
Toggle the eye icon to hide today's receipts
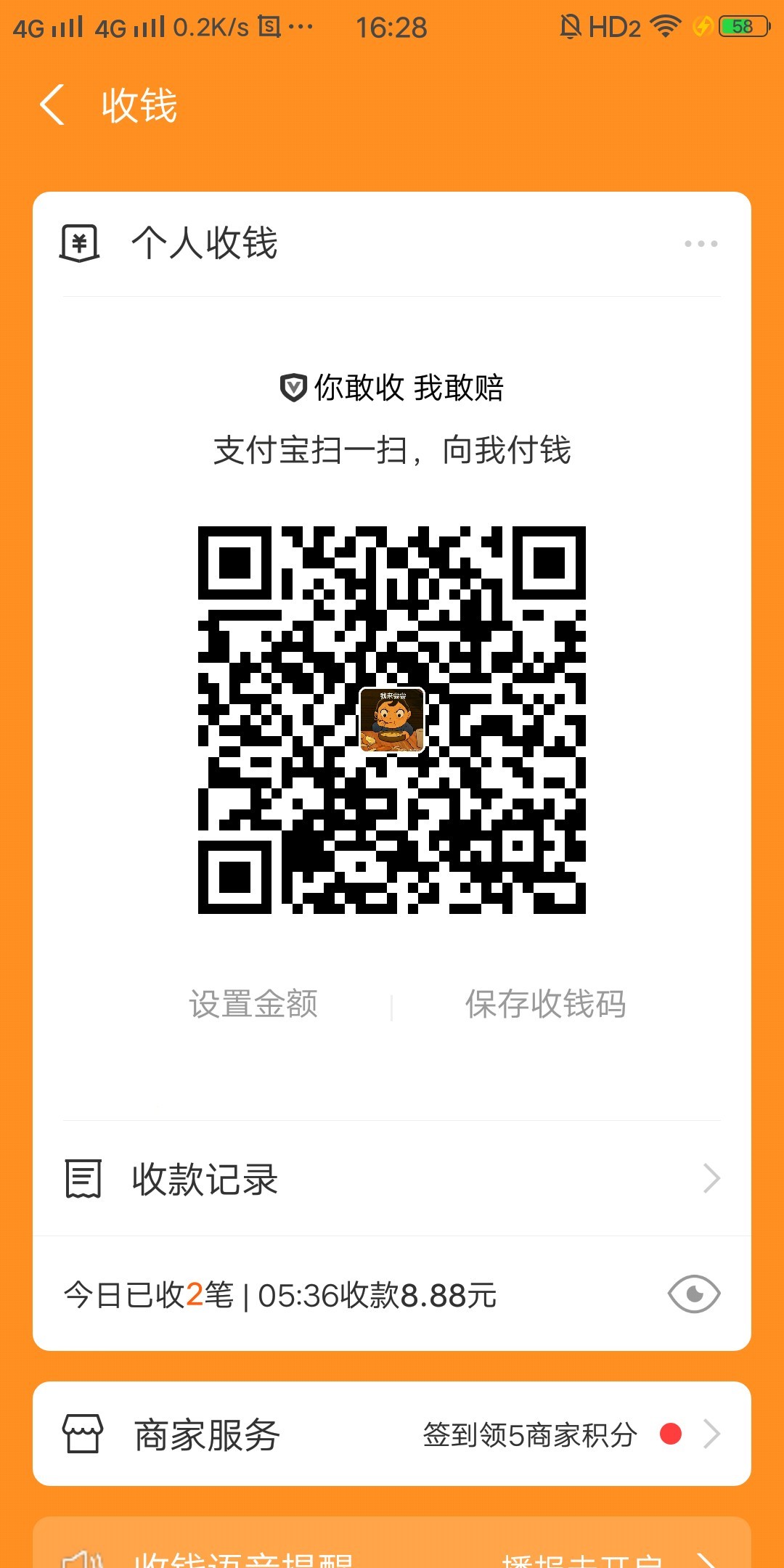pyautogui.click(x=693, y=1294)
